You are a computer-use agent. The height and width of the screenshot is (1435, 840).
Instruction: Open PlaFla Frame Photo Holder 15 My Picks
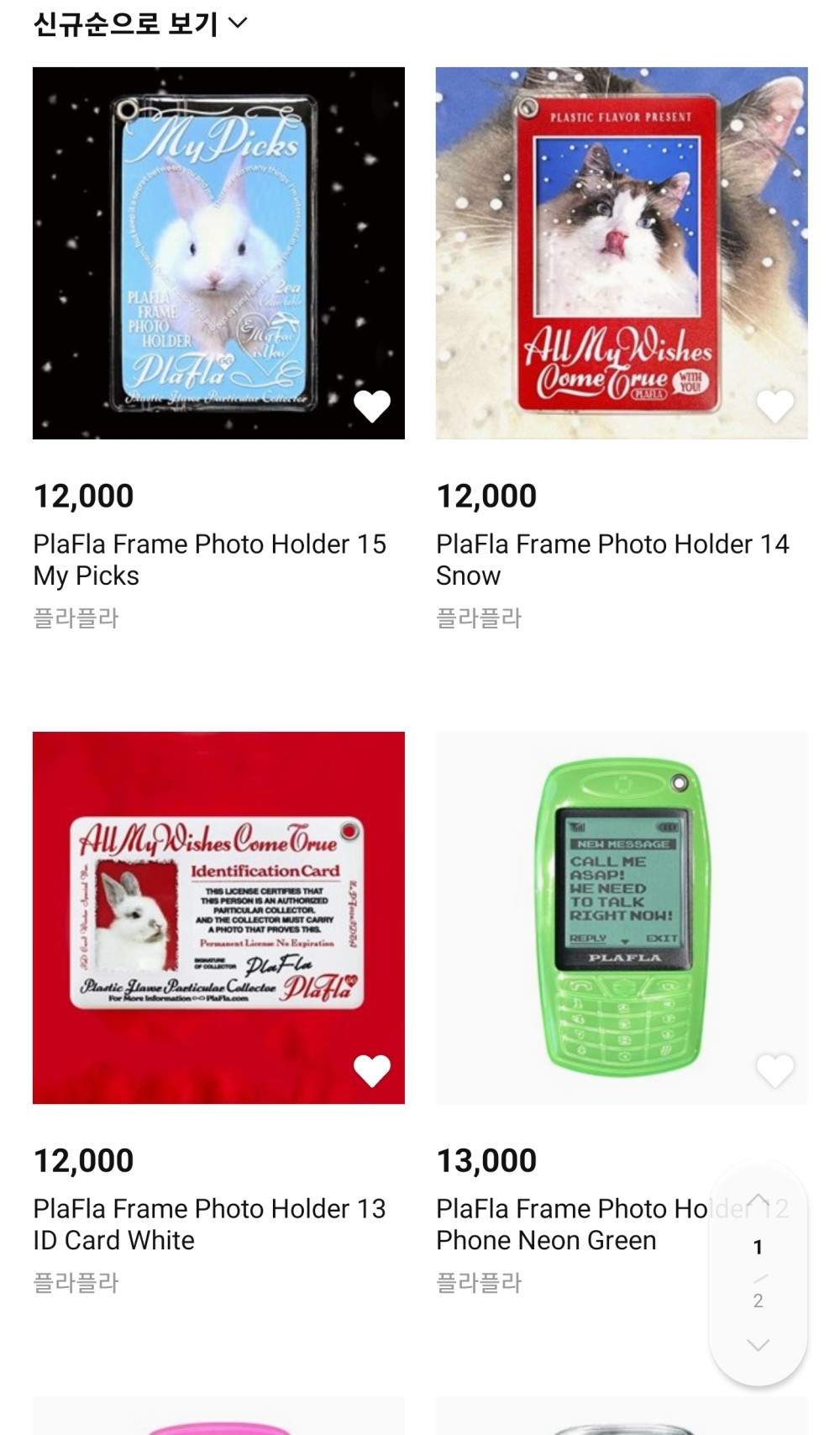click(x=210, y=560)
